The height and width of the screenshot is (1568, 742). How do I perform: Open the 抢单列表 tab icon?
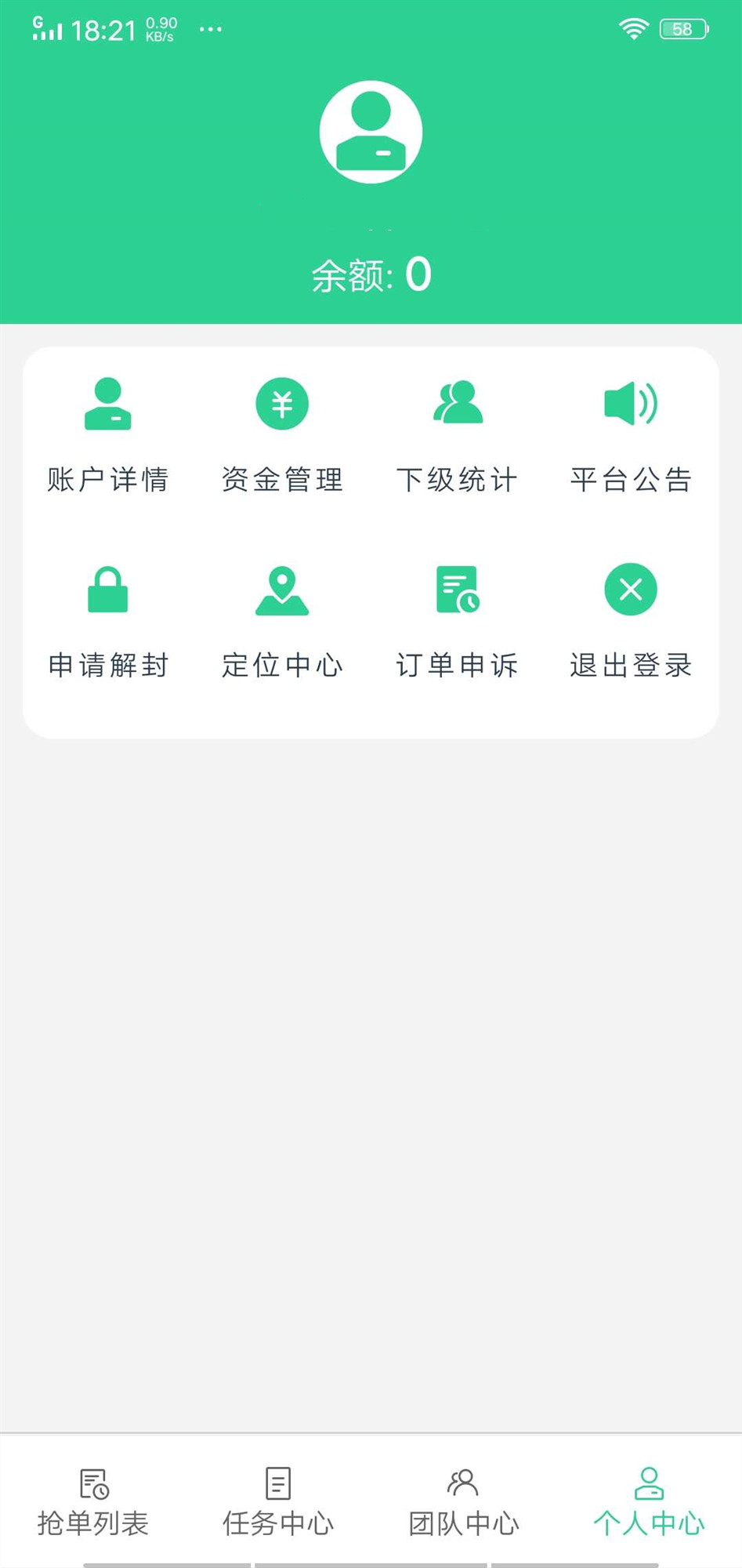point(93,1485)
